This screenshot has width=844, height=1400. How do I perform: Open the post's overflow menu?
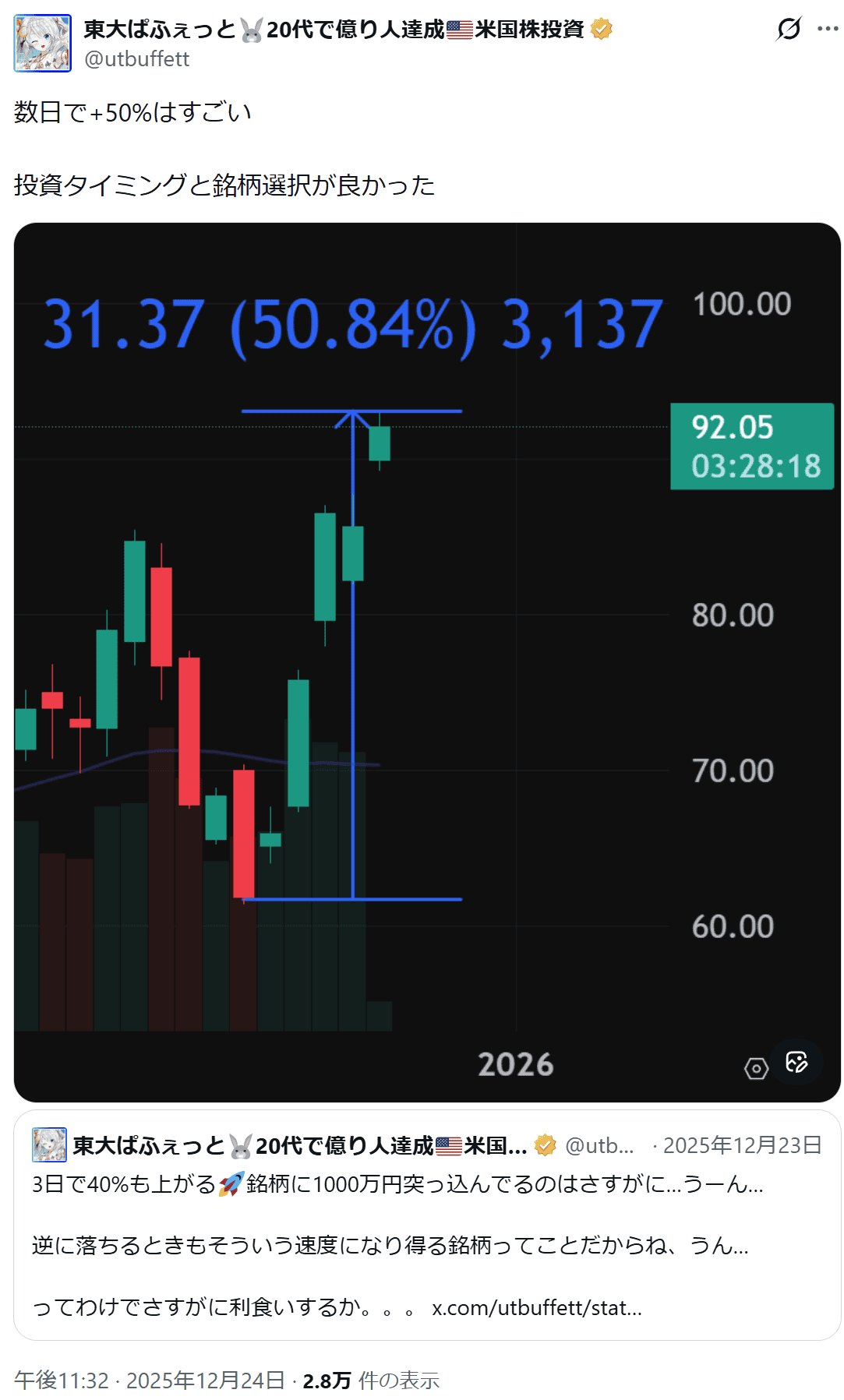(827, 30)
